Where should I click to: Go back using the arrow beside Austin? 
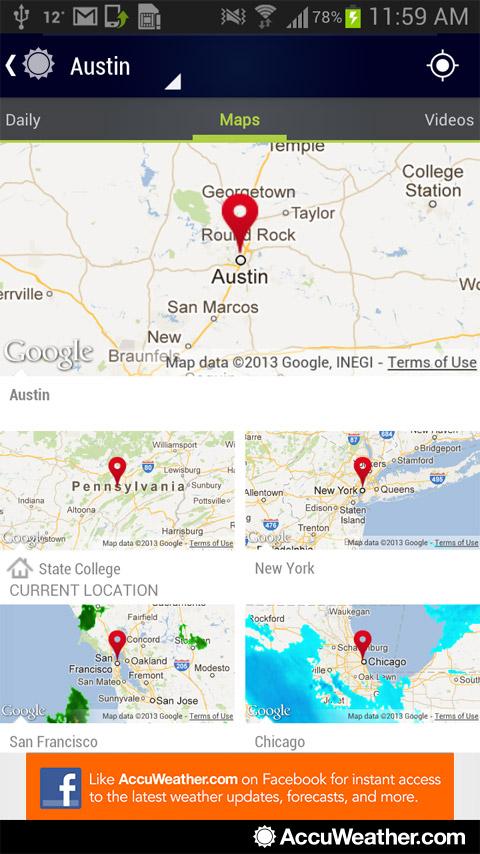pos(10,65)
